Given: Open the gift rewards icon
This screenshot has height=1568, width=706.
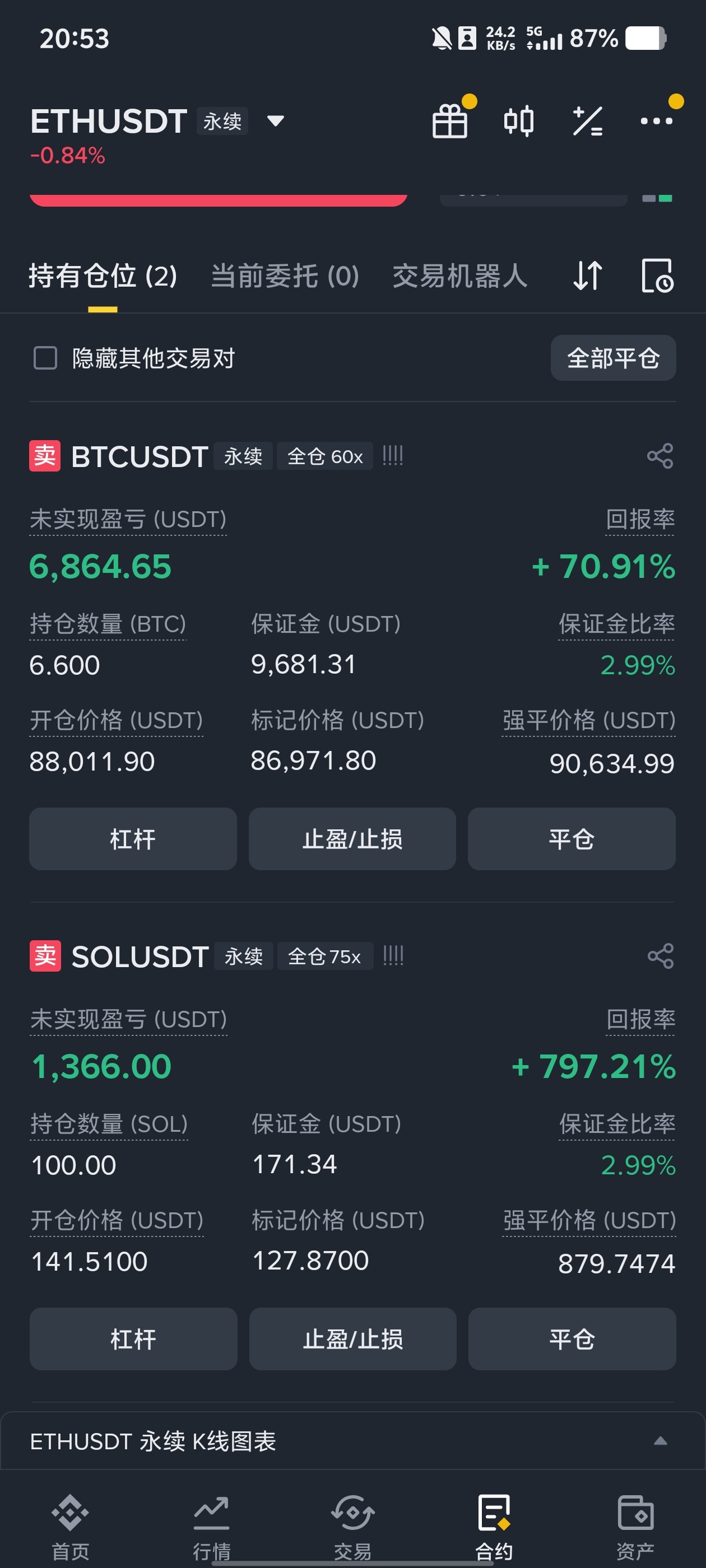Looking at the screenshot, I should [450, 120].
